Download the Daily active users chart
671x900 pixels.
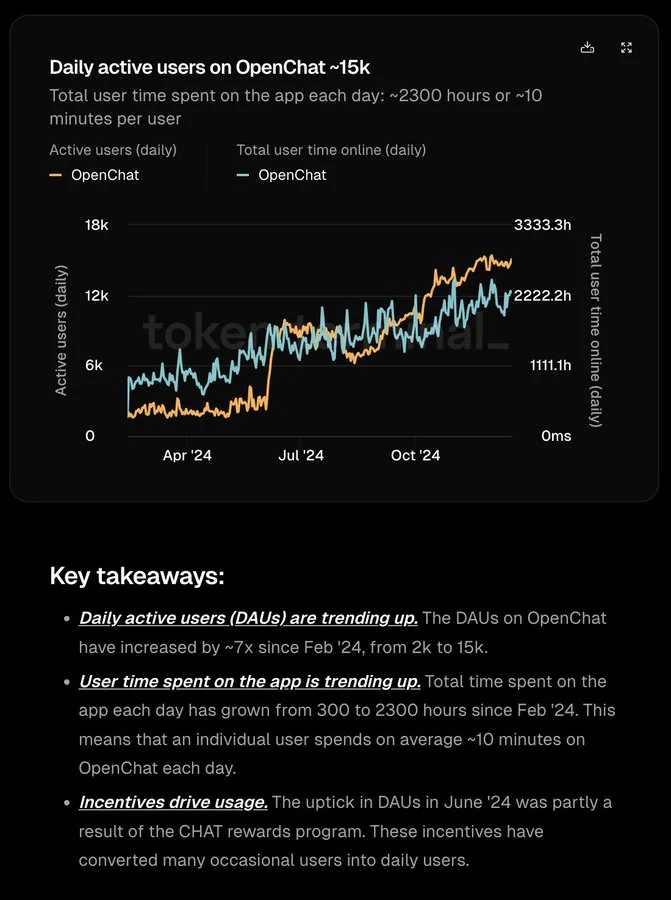[588, 48]
